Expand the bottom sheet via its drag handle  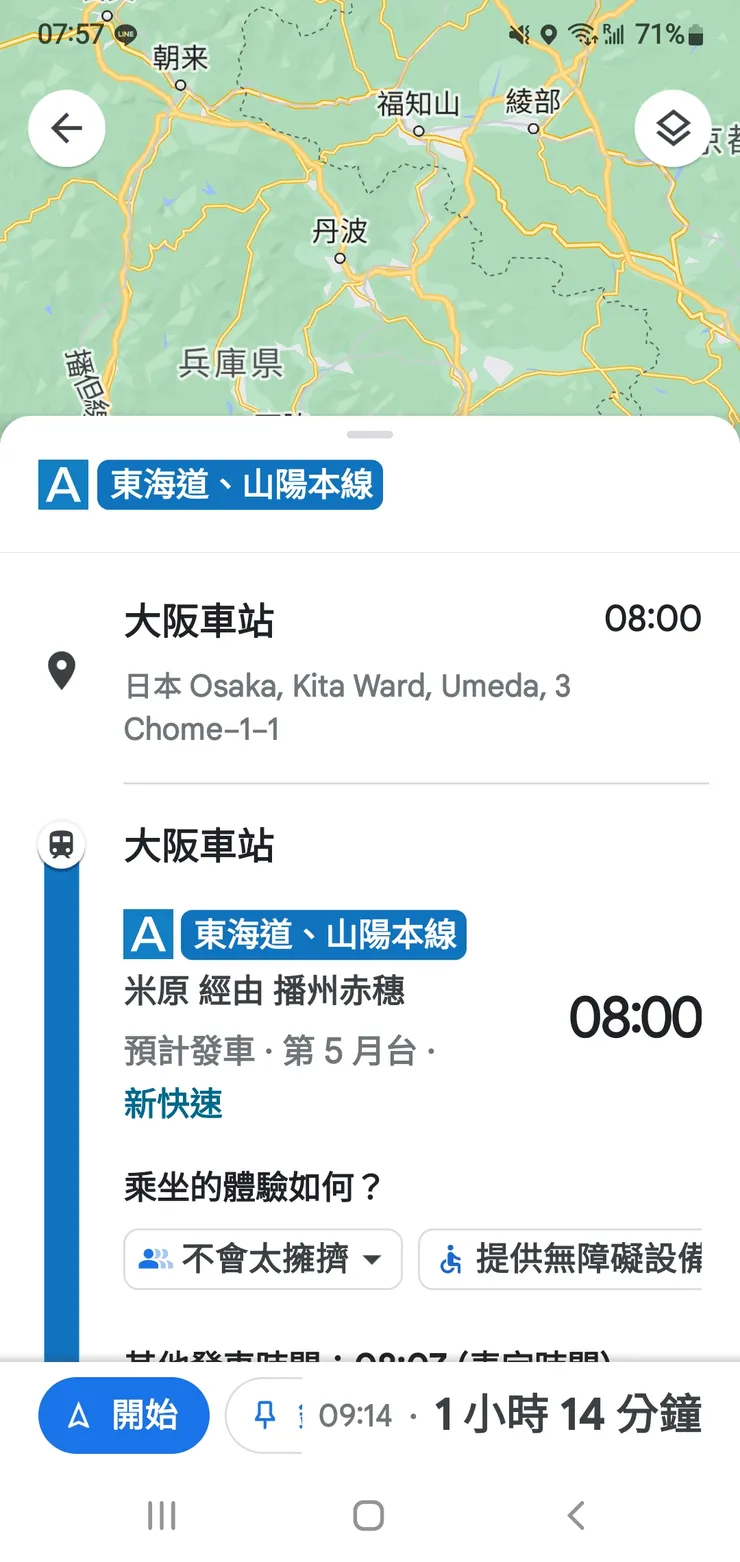pyautogui.click(x=369, y=434)
